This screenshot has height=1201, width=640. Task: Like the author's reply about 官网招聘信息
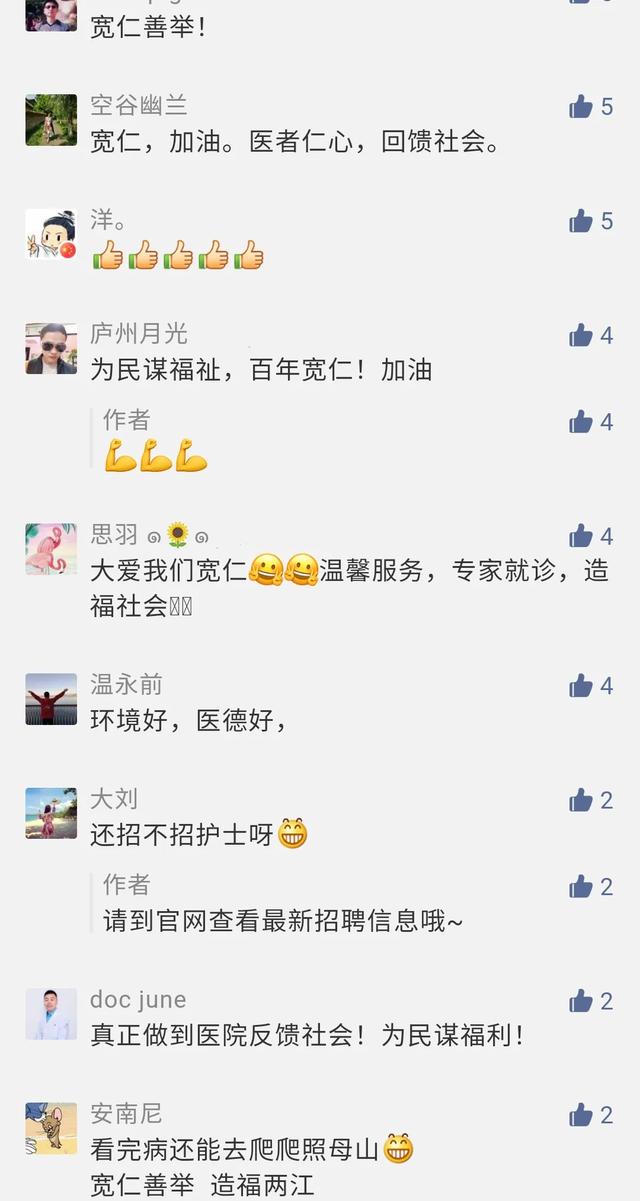[581, 887]
